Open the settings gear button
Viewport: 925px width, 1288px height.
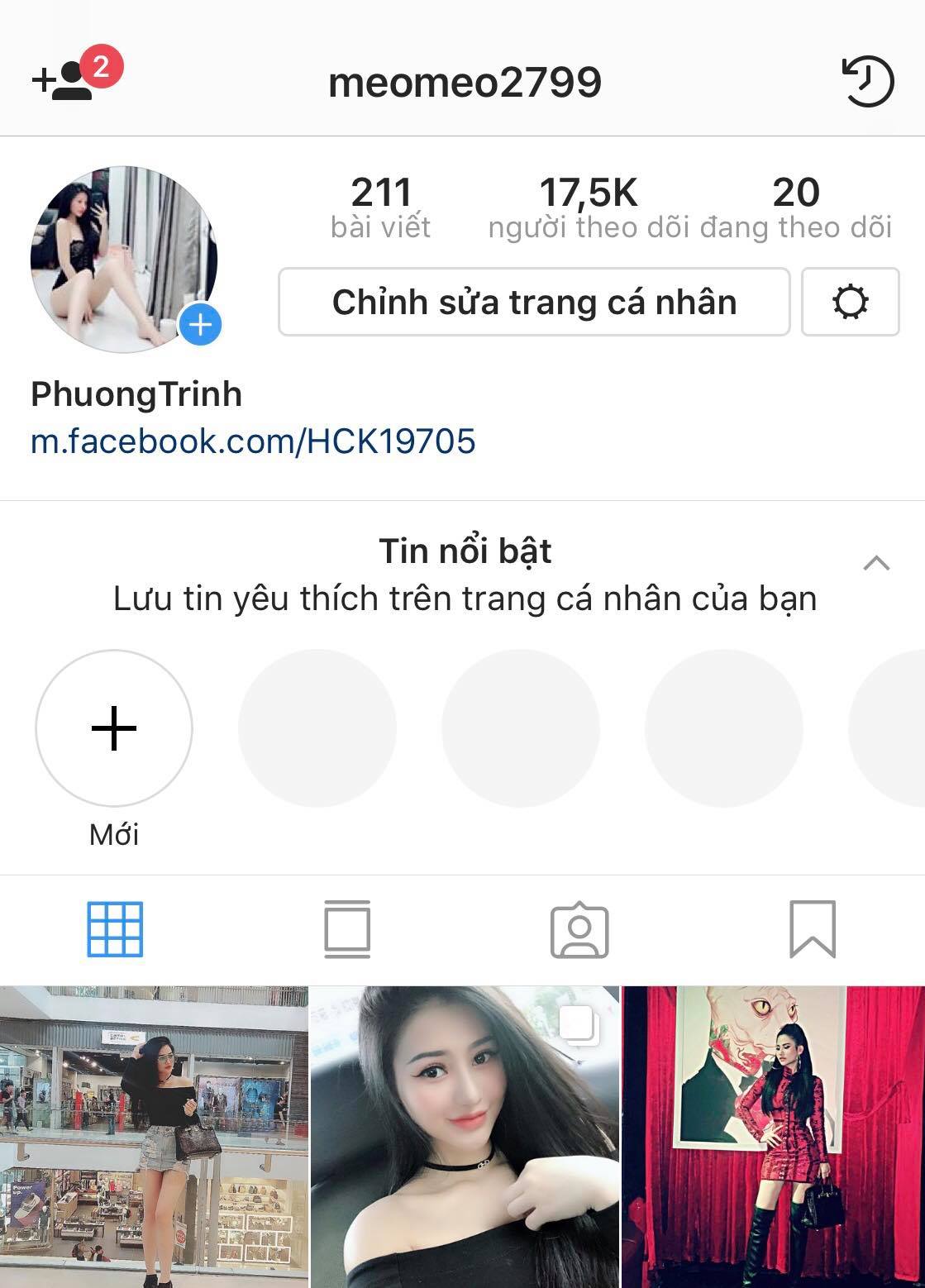[850, 302]
